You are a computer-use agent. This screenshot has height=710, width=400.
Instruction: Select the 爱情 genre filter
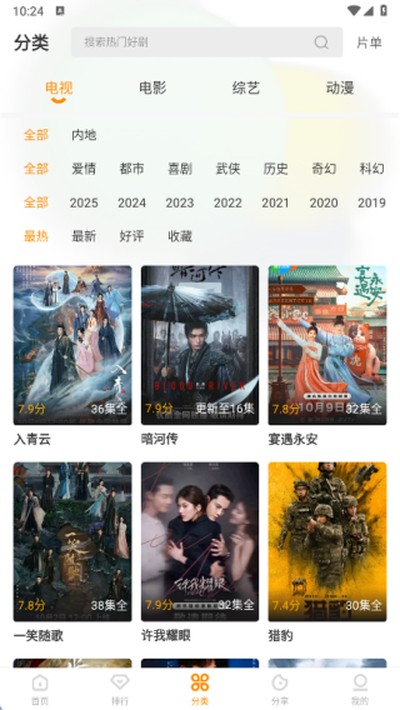(84, 169)
